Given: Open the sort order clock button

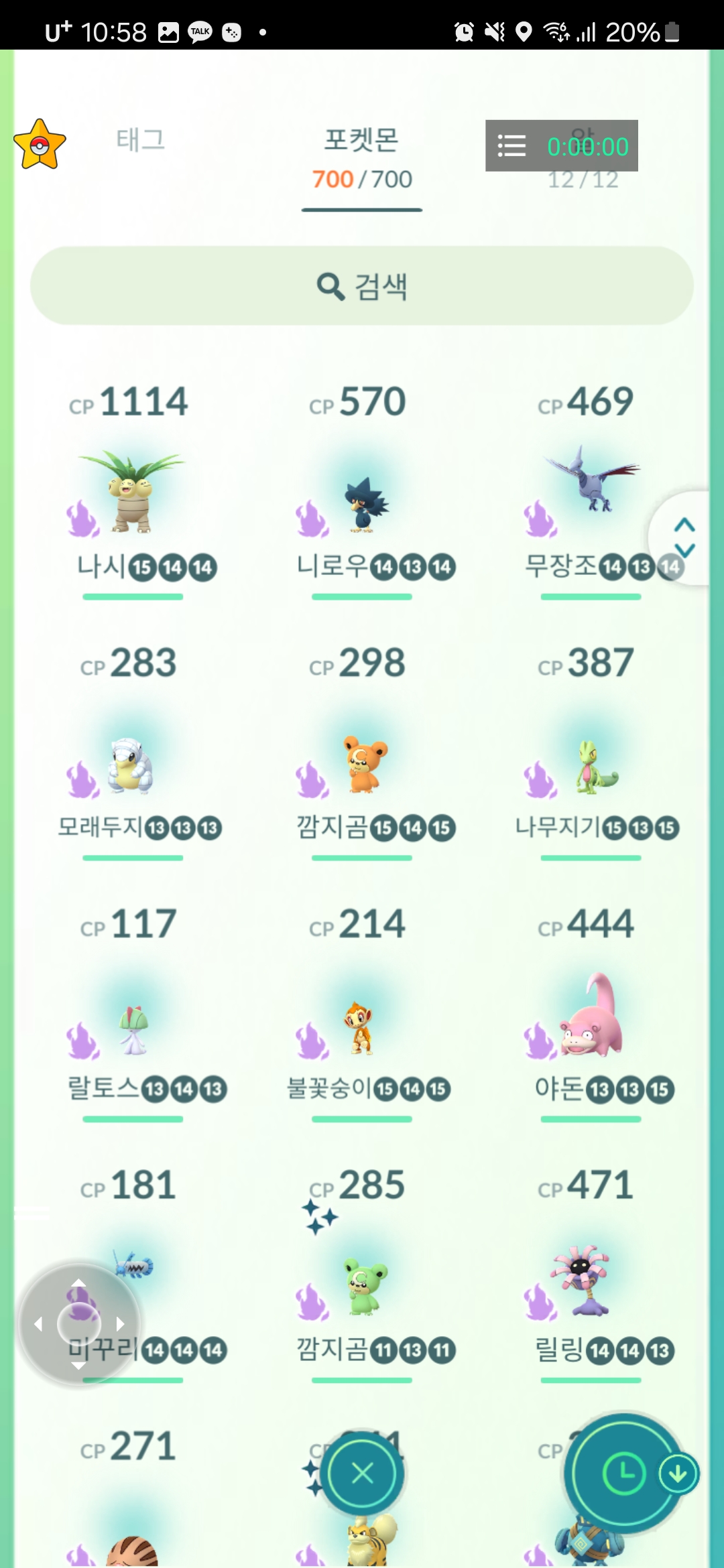Looking at the screenshot, I should (623, 1474).
